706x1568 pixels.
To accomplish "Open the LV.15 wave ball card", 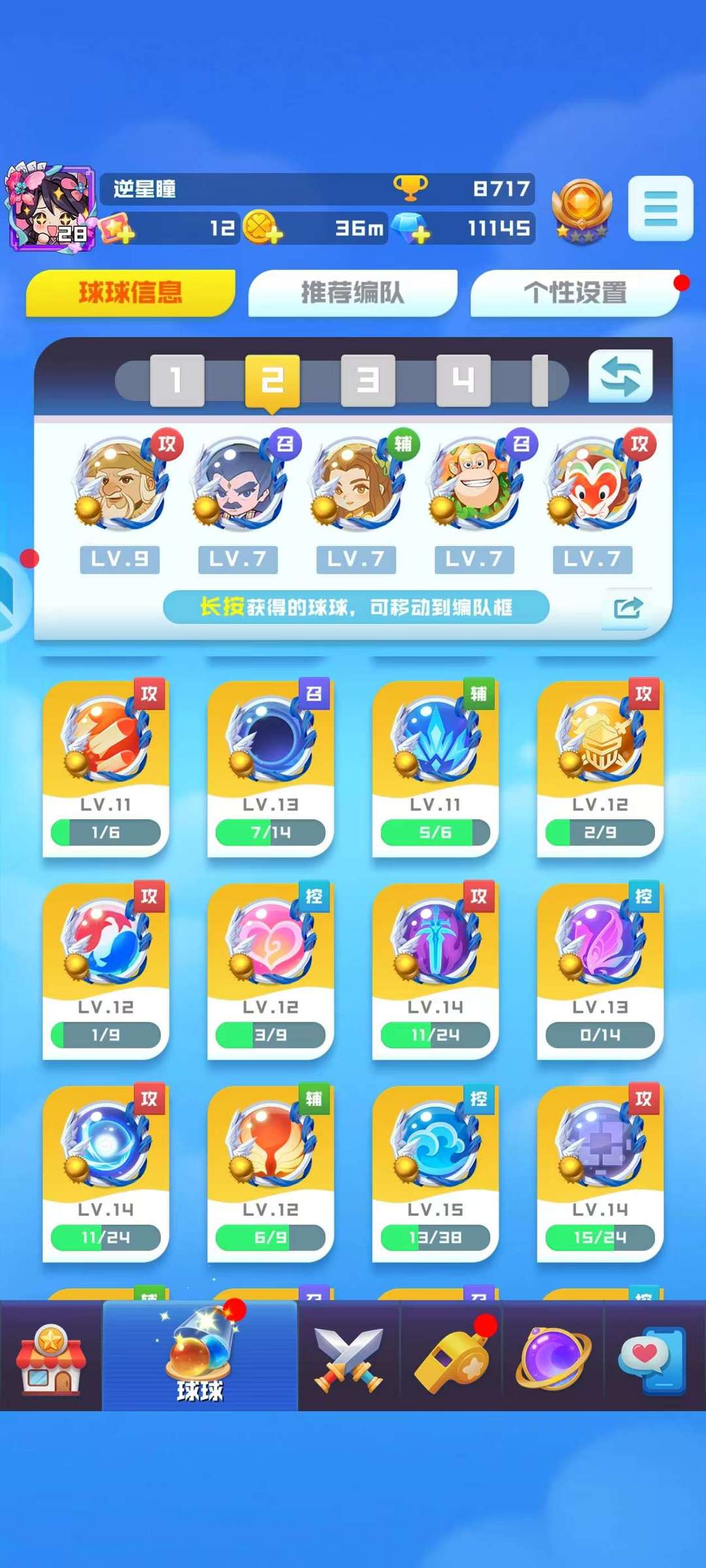I will pos(435,1173).
